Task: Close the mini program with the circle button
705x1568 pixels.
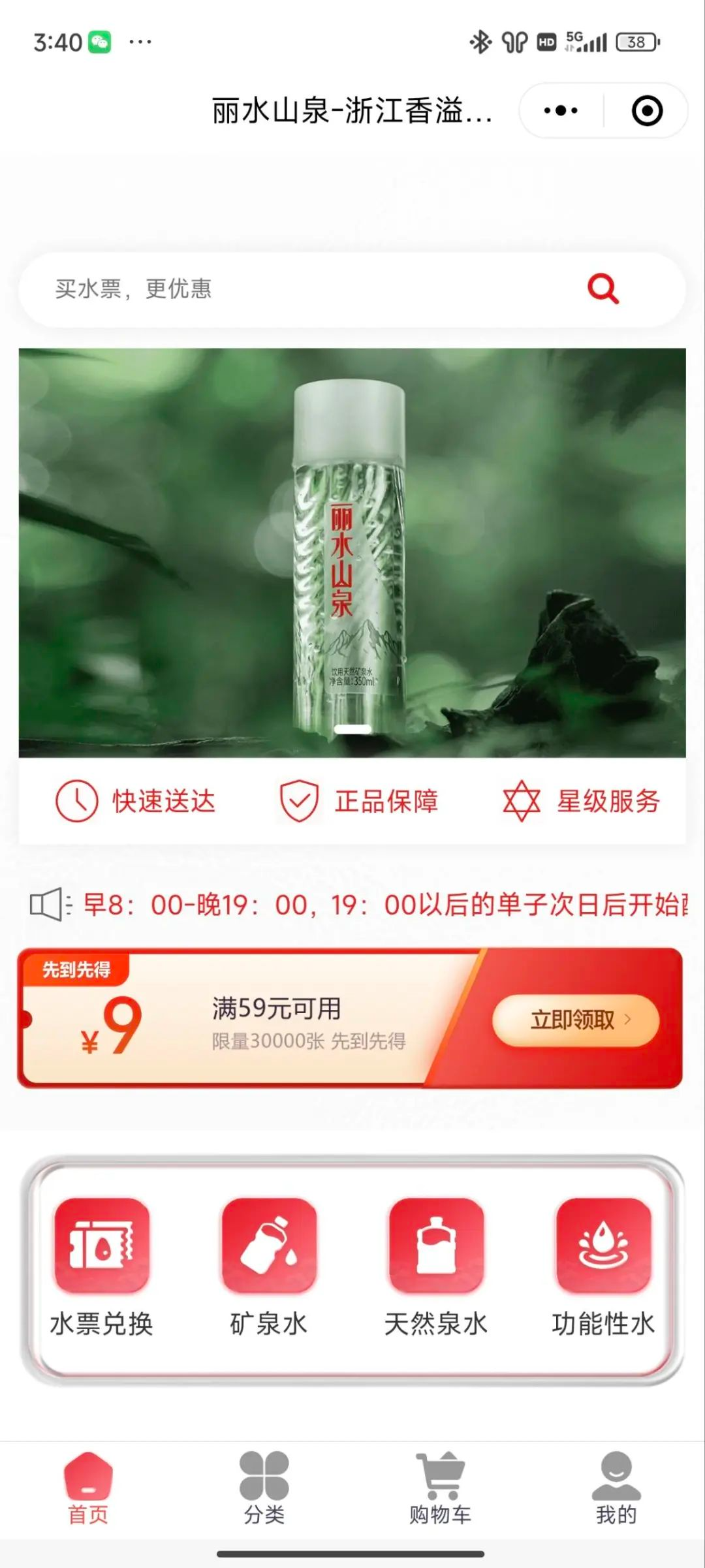Action: [647, 110]
